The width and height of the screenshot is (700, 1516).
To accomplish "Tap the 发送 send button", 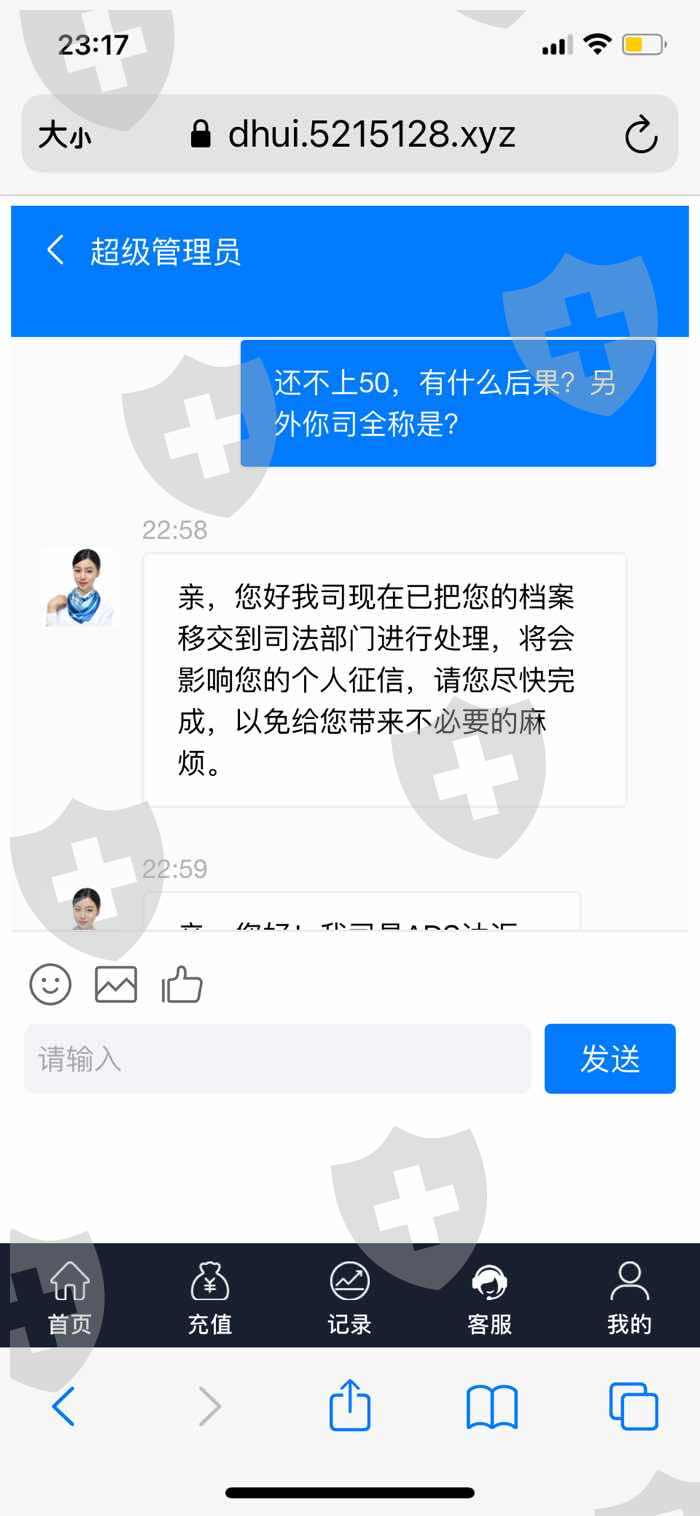I will 610,1059.
